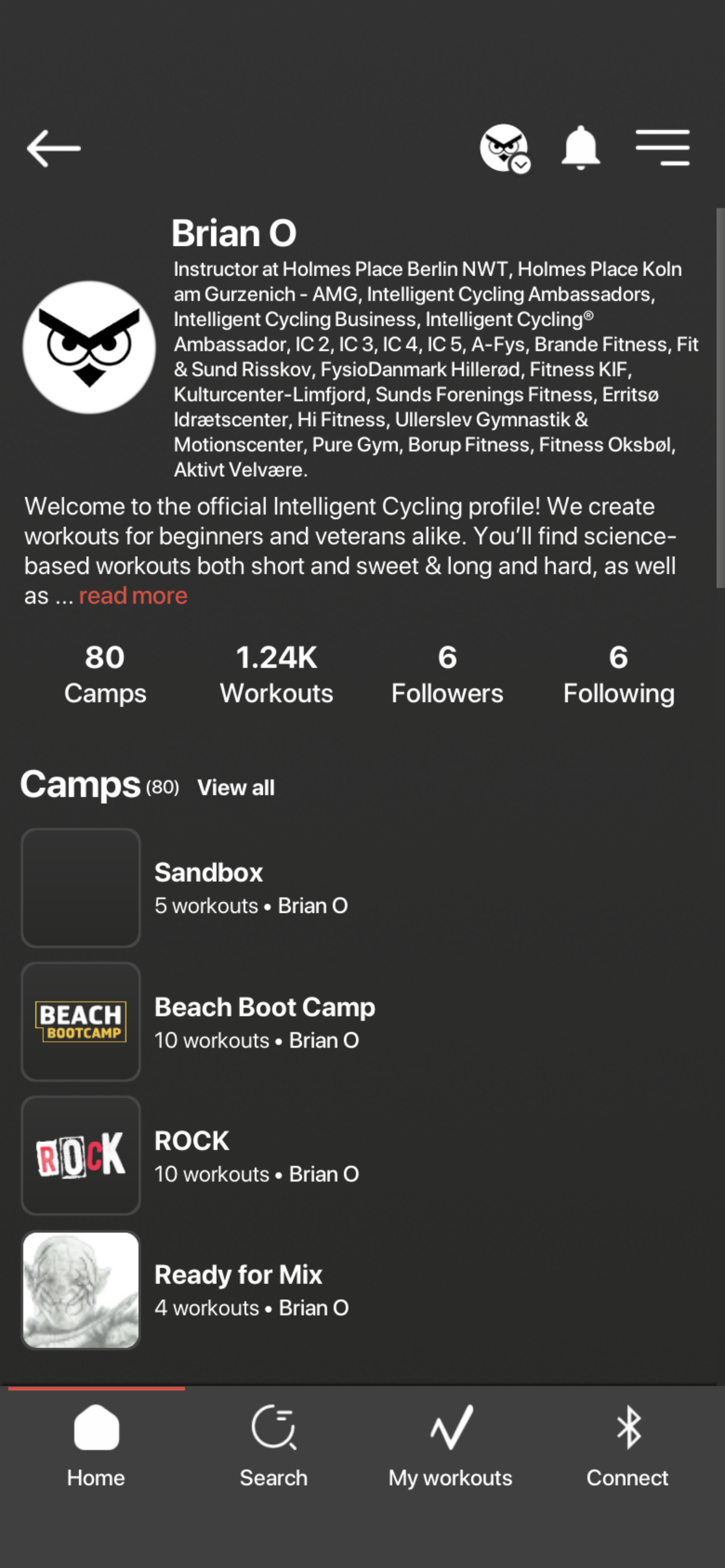
Task: Open the owl profile switcher icon
Action: click(x=504, y=148)
